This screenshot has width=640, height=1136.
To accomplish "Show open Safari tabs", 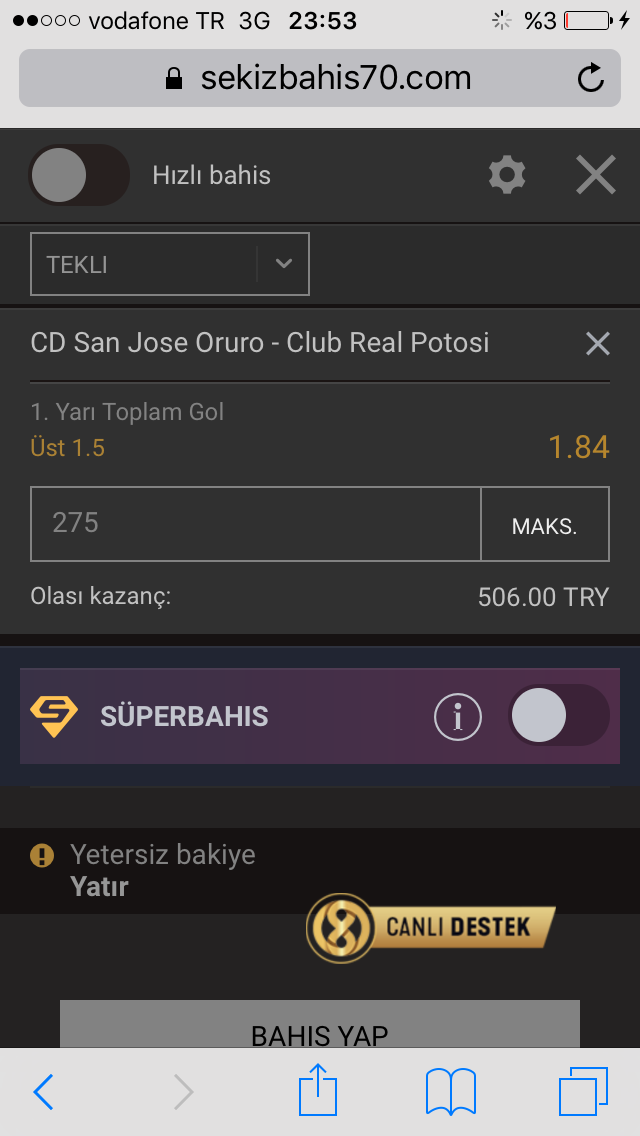I will [x=583, y=1091].
